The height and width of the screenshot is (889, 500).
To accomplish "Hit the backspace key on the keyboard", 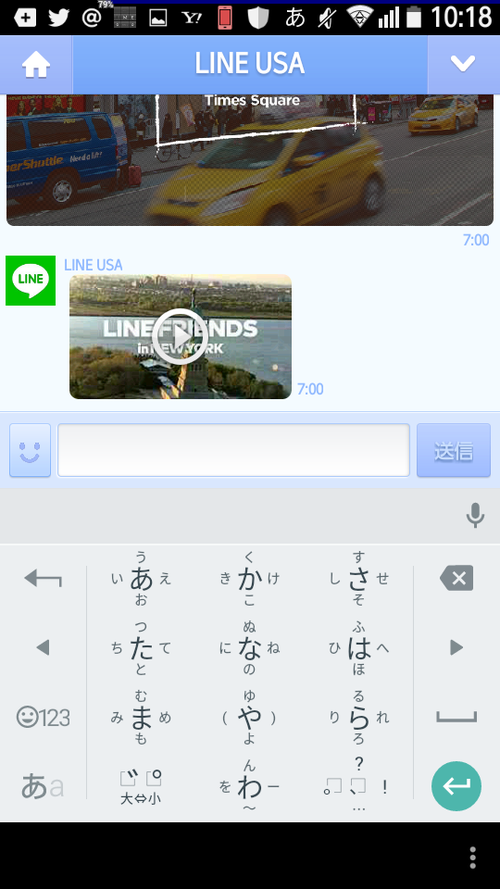I will point(456,579).
